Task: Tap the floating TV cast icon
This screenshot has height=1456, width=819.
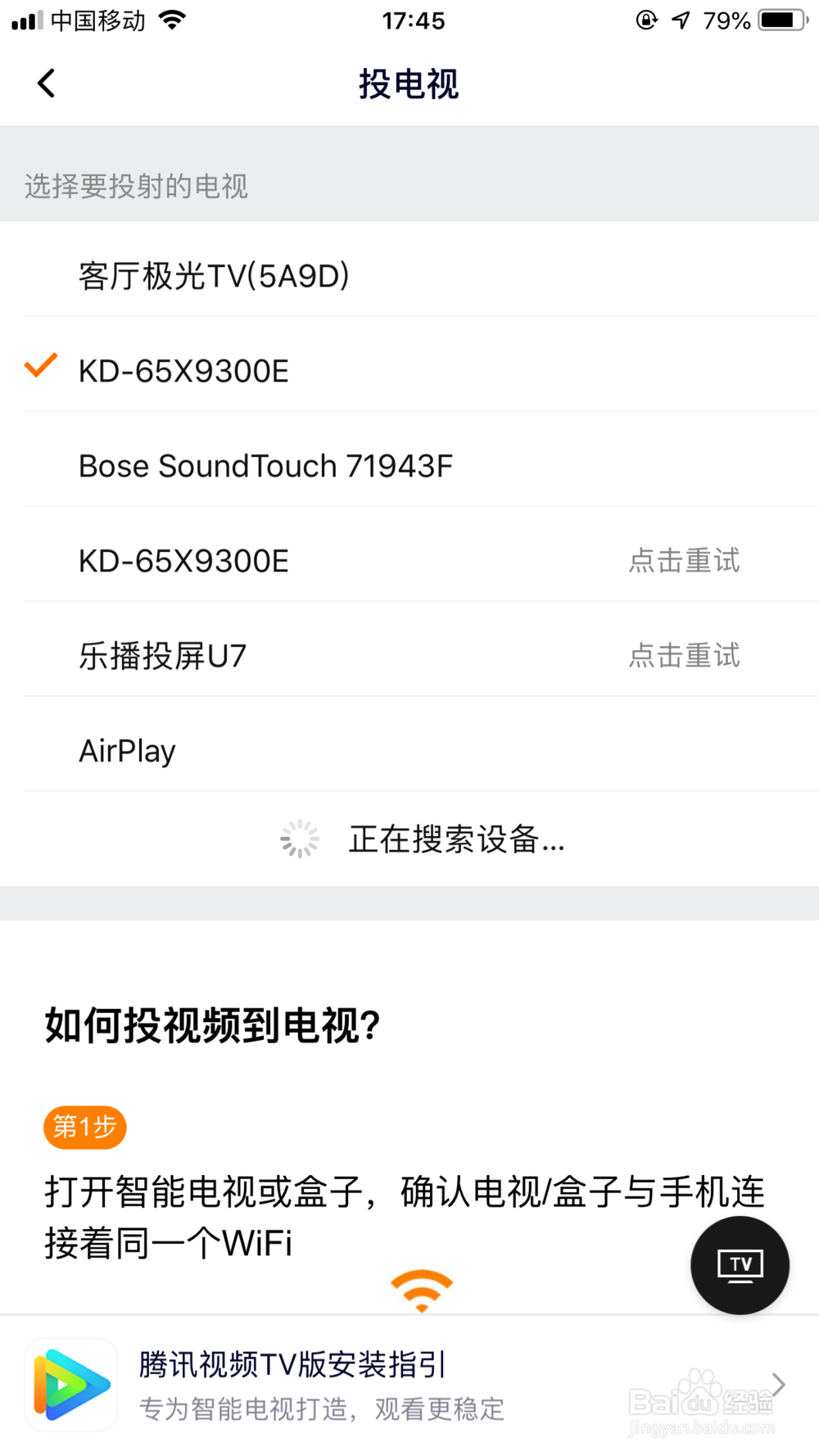Action: click(x=739, y=1264)
